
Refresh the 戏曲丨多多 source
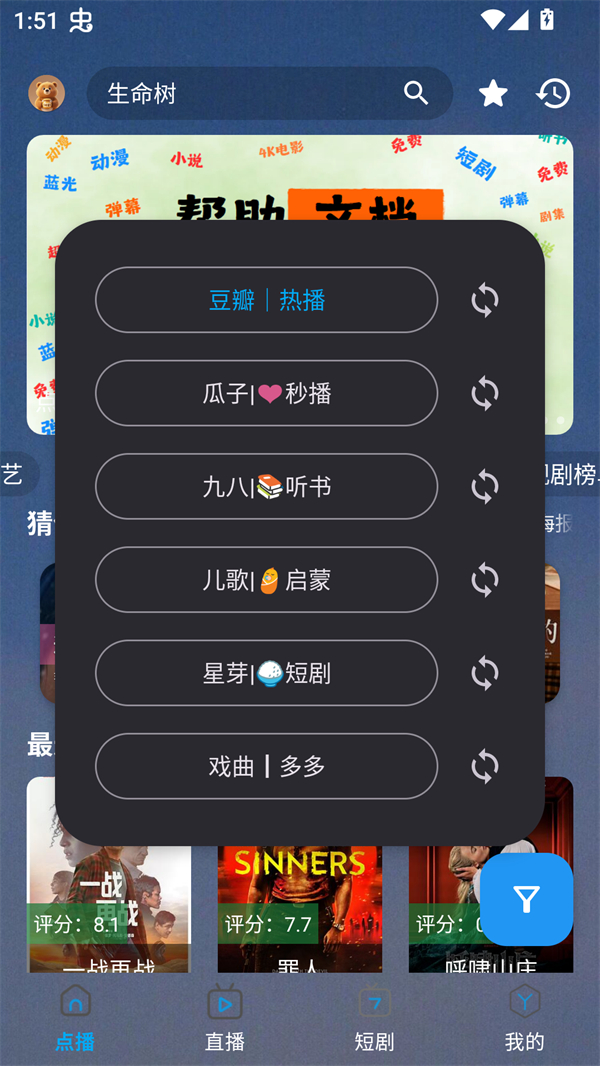485,766
